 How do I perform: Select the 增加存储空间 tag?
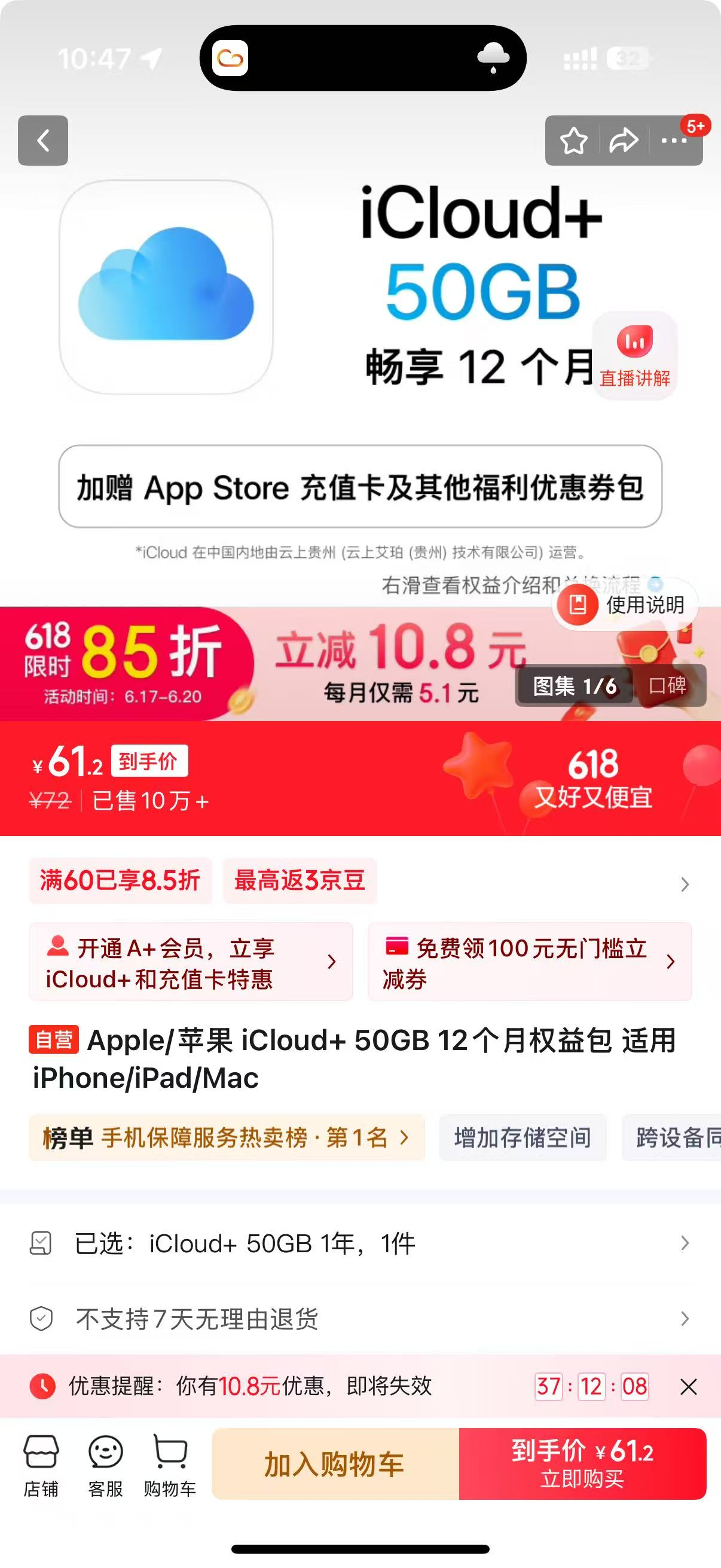(523, 1137)
